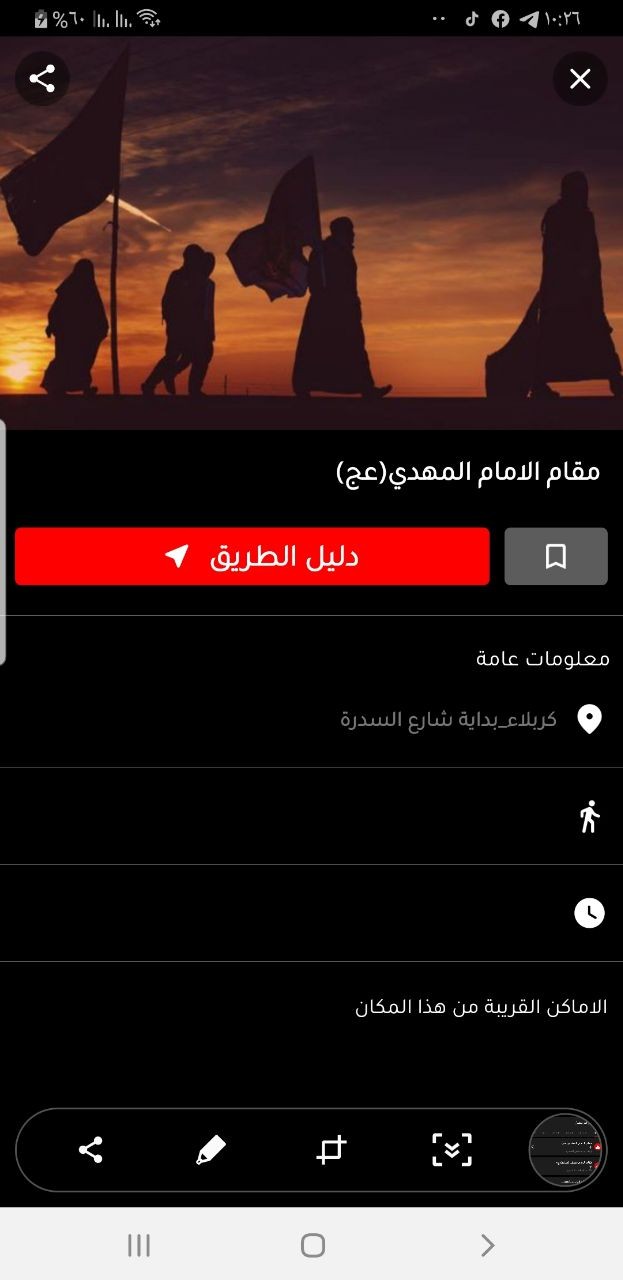Tap the scroll capture icon in the toolbar

click(x=451, y=1150)
